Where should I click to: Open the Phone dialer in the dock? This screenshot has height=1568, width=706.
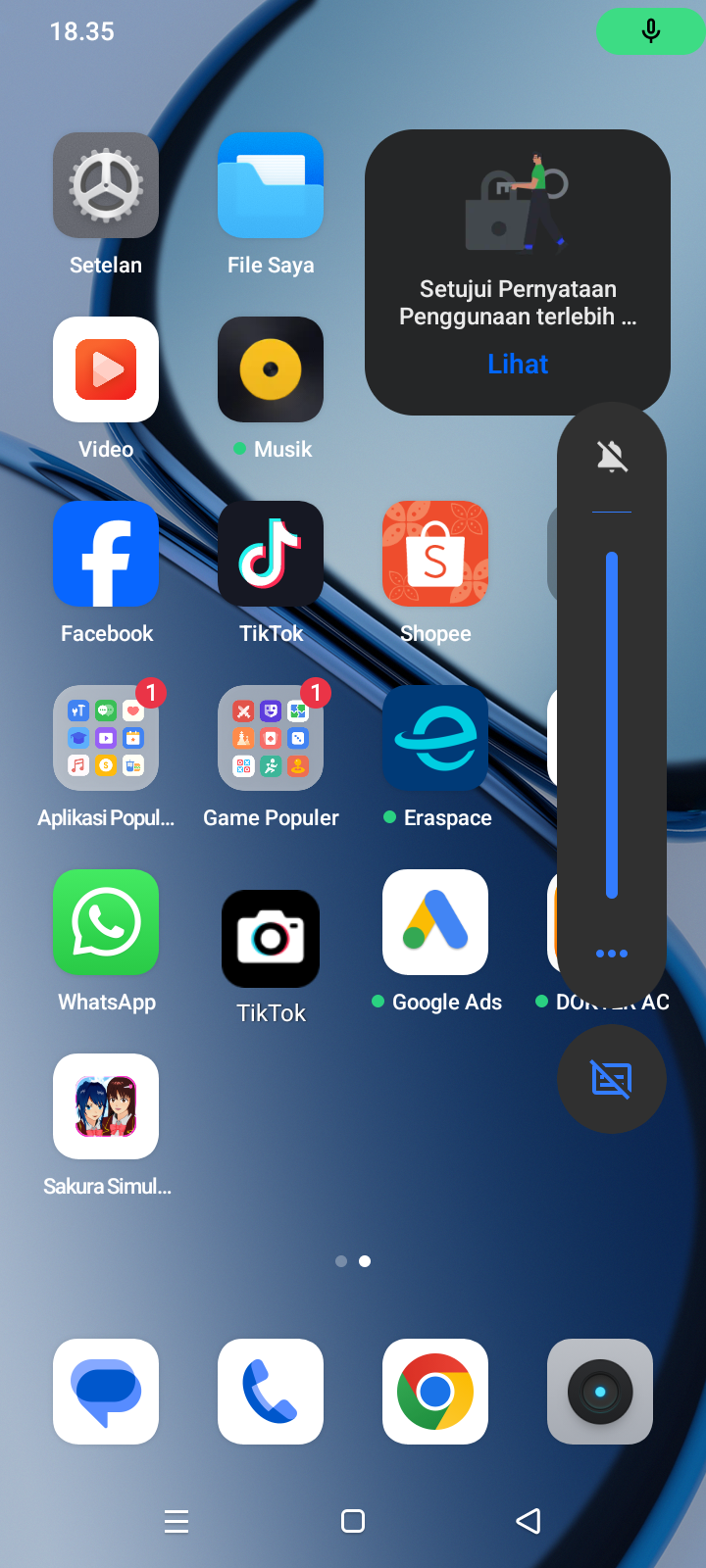tap(271, 1392)
